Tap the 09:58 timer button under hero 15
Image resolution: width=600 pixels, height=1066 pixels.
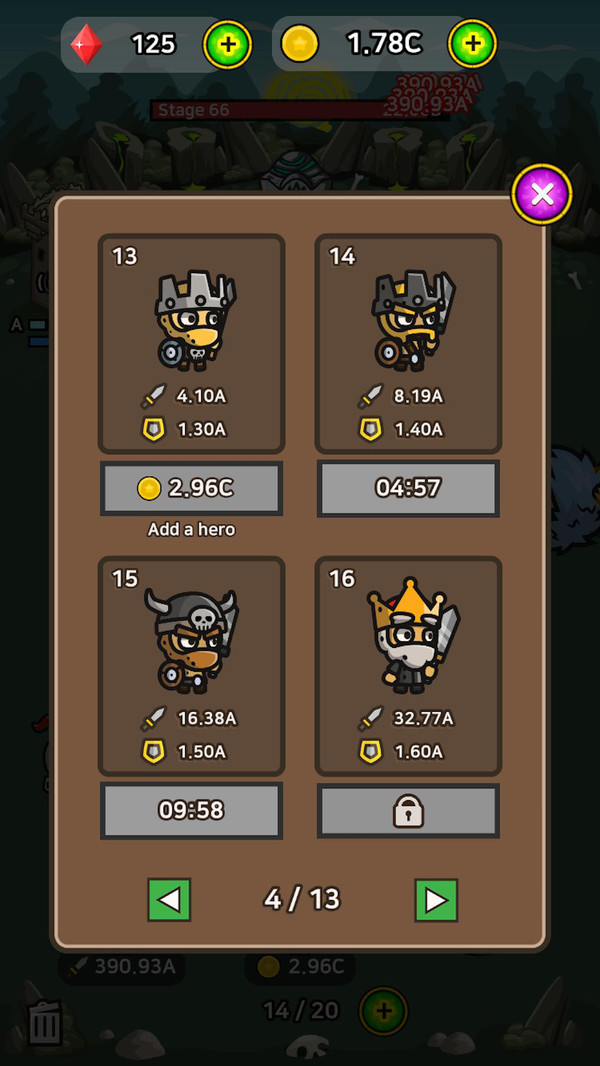pyautogui.click(x=191, y=810)
